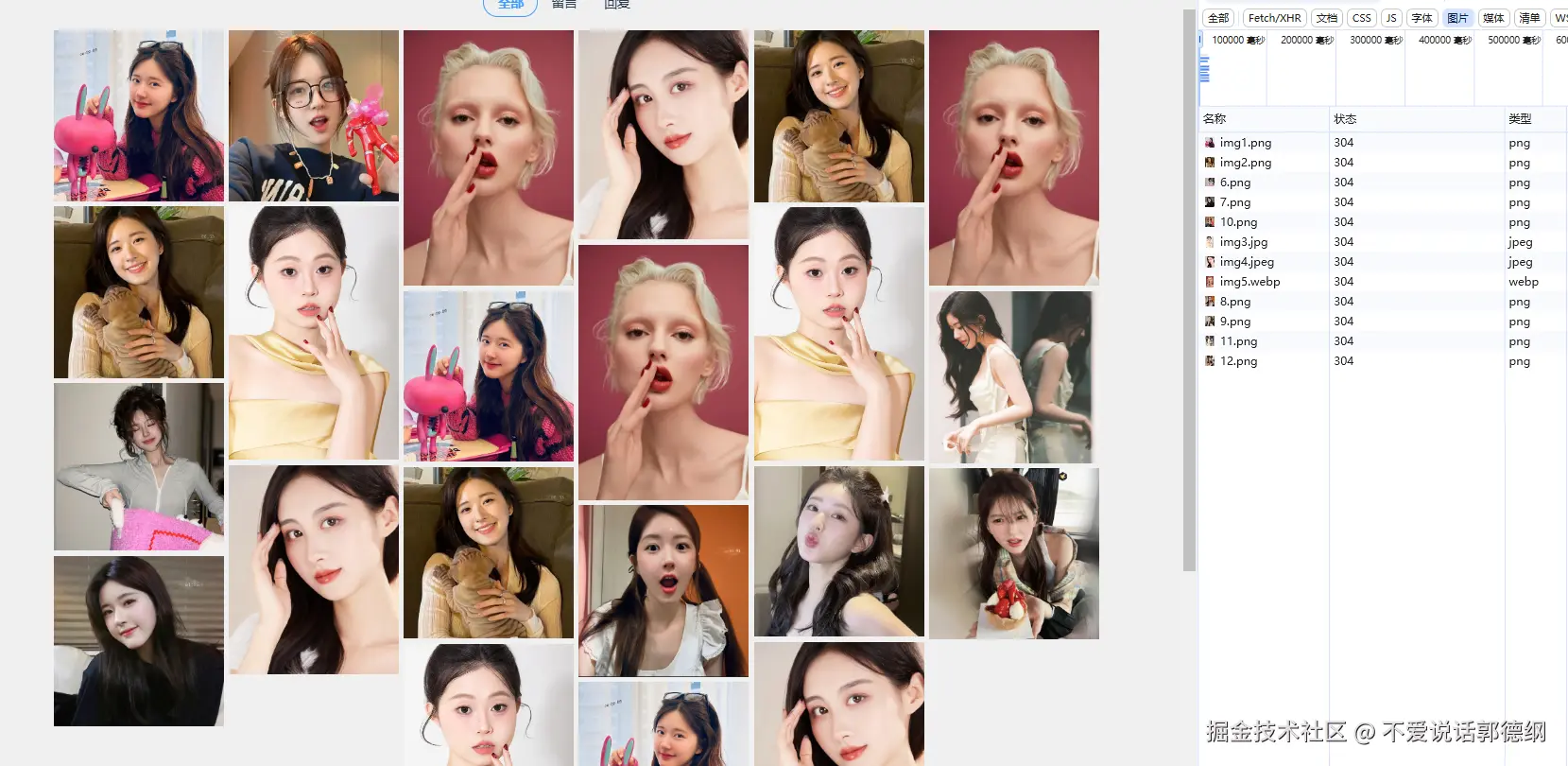Choose the 媒体 filter chip
Viewport: 1568px width, 766px height.
point(1493,18)
